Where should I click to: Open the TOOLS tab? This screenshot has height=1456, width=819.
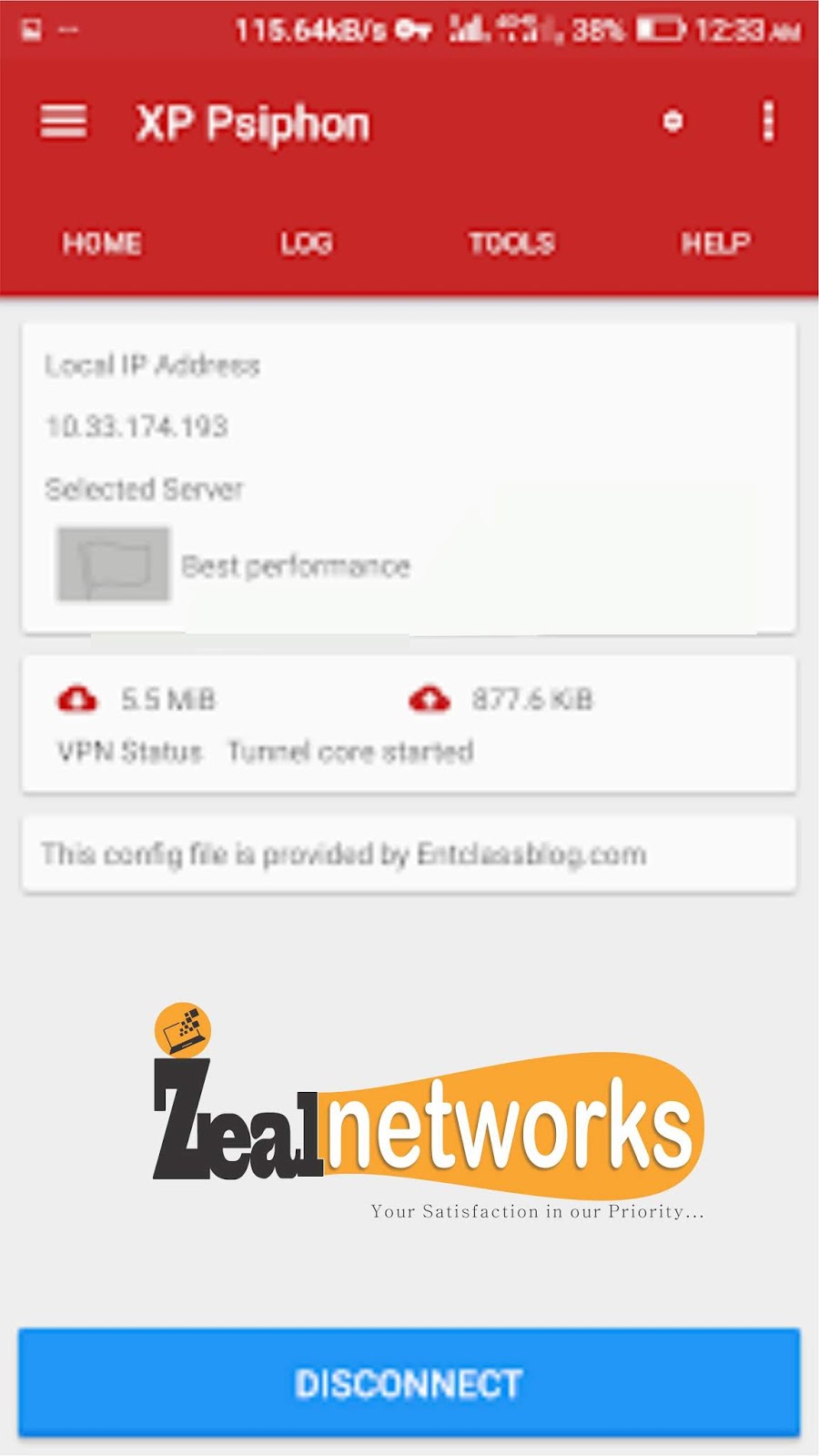(x=511, y=243)
